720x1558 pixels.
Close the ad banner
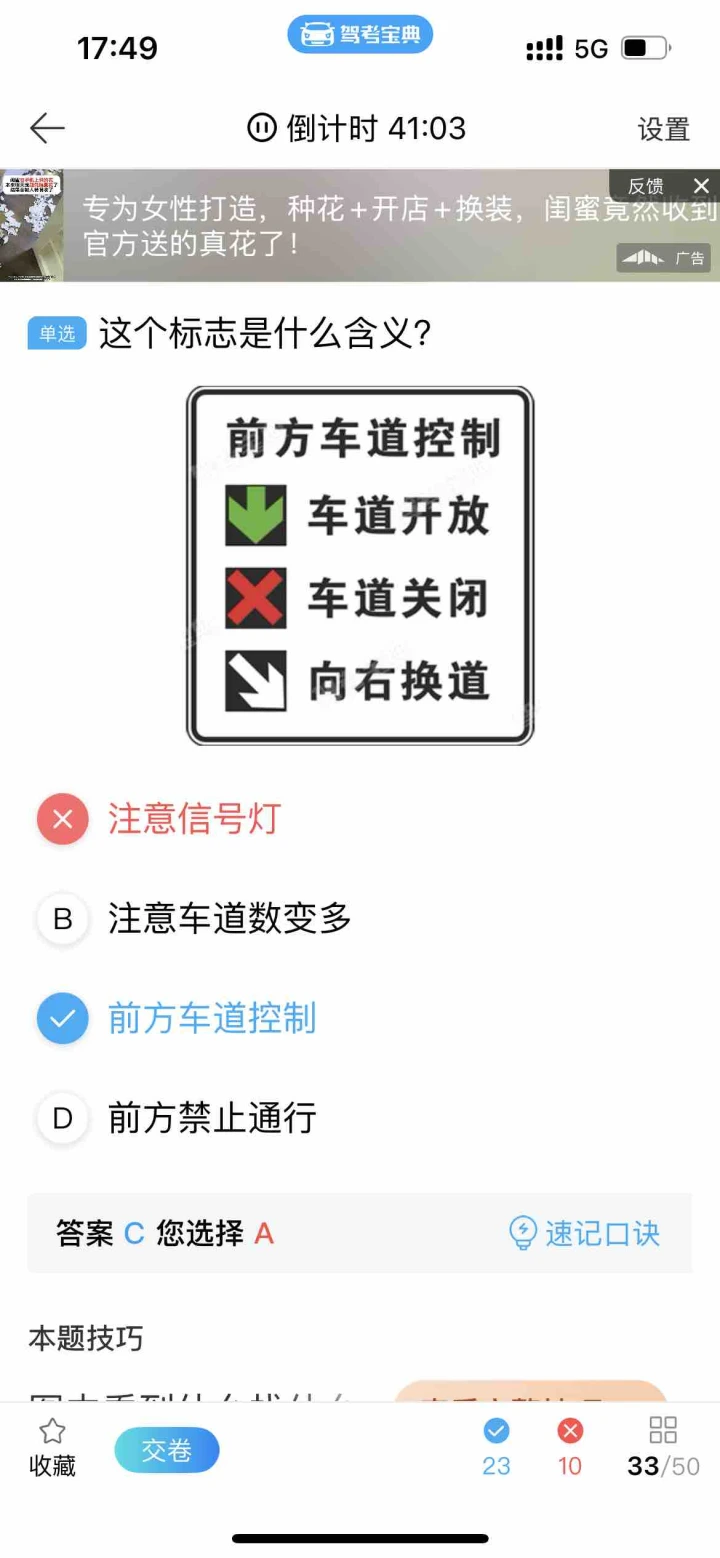point(701,186)
